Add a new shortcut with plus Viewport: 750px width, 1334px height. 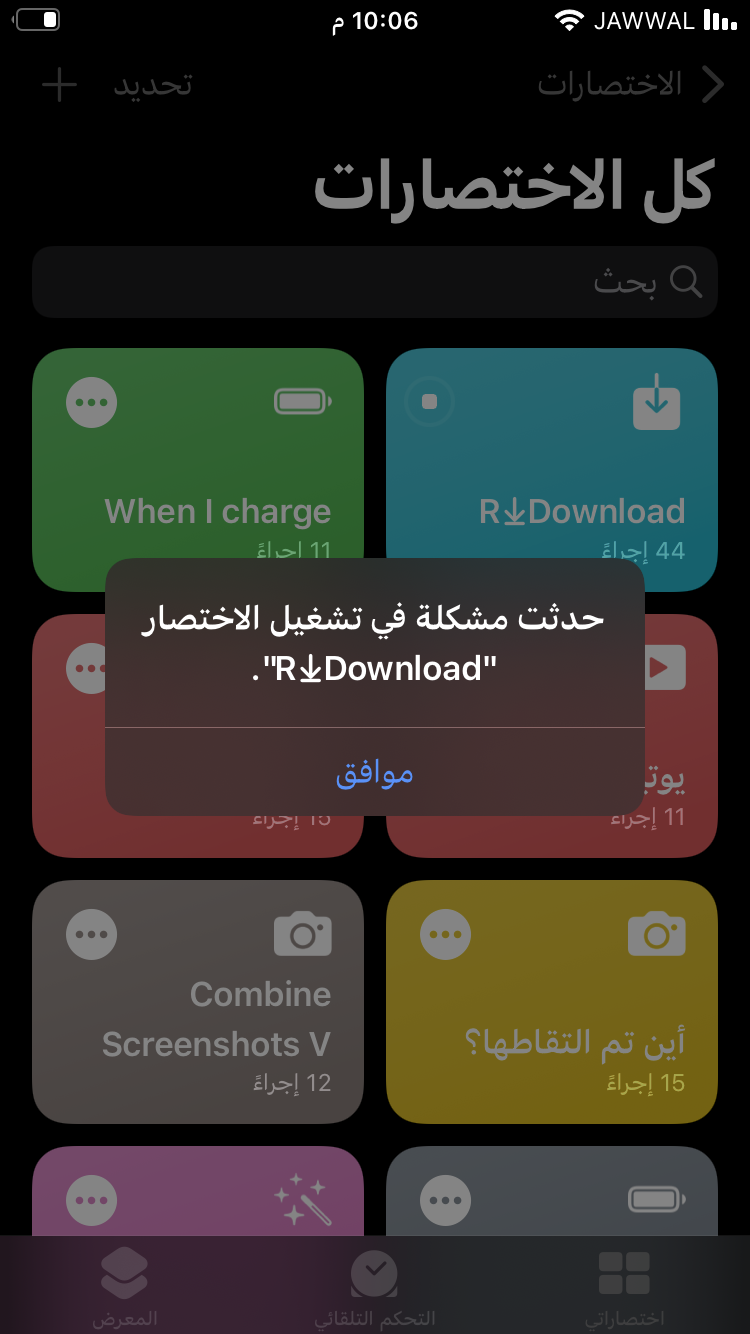coord(59,85)
